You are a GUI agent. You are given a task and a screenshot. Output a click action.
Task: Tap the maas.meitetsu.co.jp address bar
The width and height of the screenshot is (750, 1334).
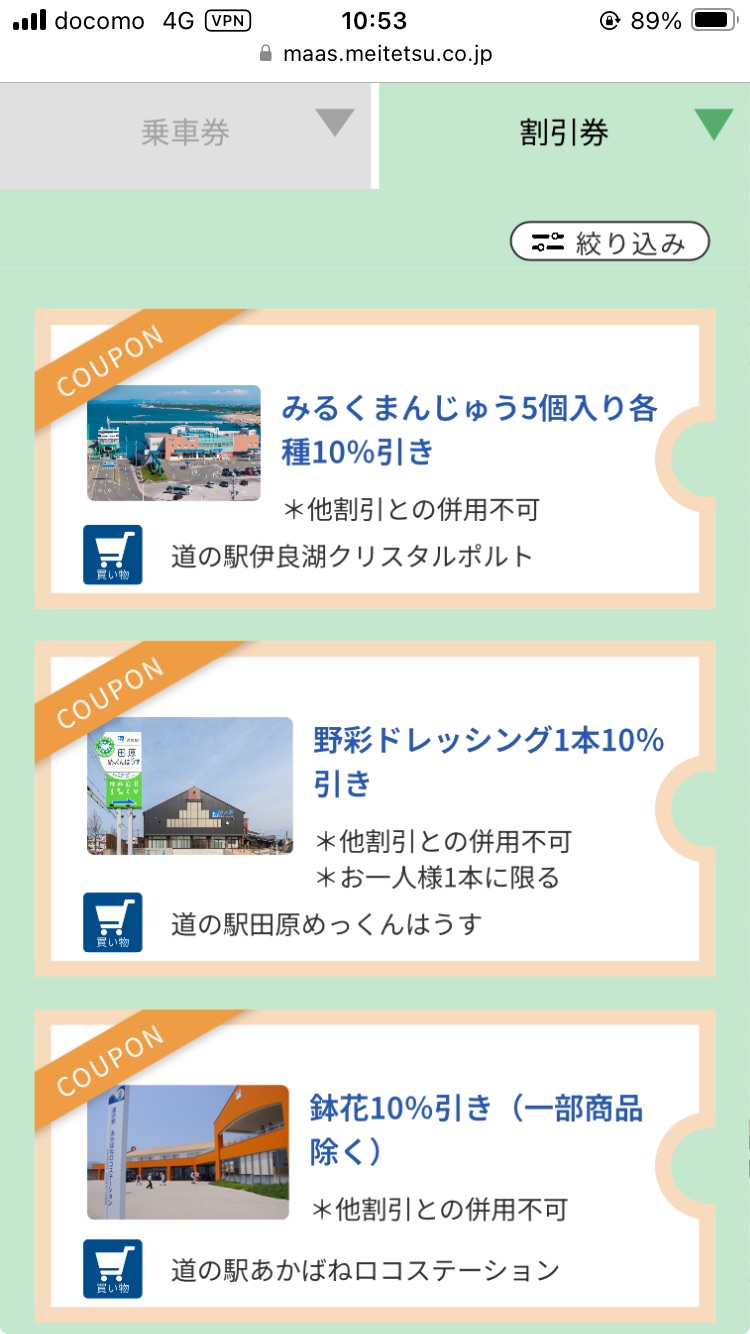click(375, 54)
